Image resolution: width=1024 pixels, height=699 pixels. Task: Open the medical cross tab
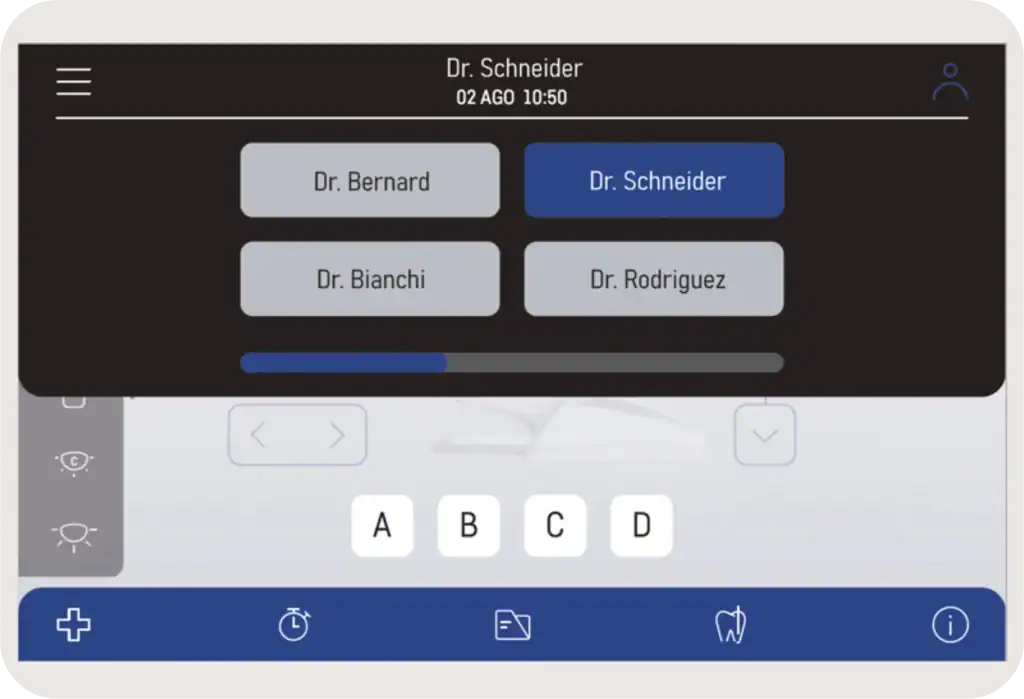click(74, 625)
